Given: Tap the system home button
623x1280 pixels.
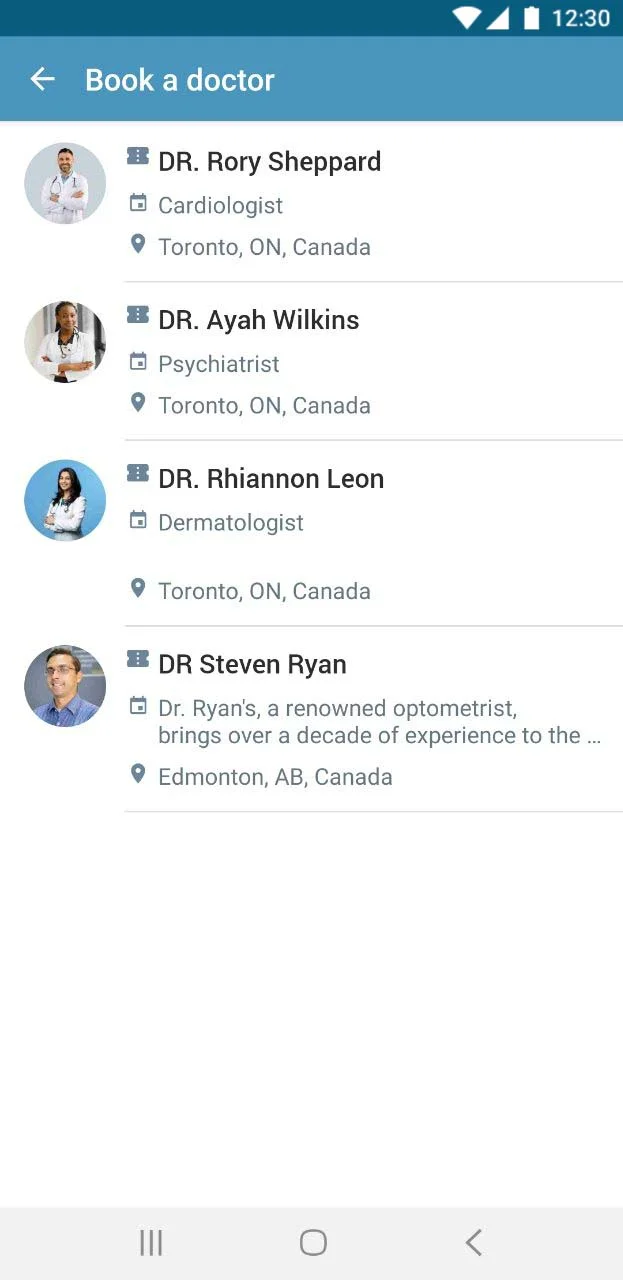Looking at the screenshot, I should tap(313, 1242).
